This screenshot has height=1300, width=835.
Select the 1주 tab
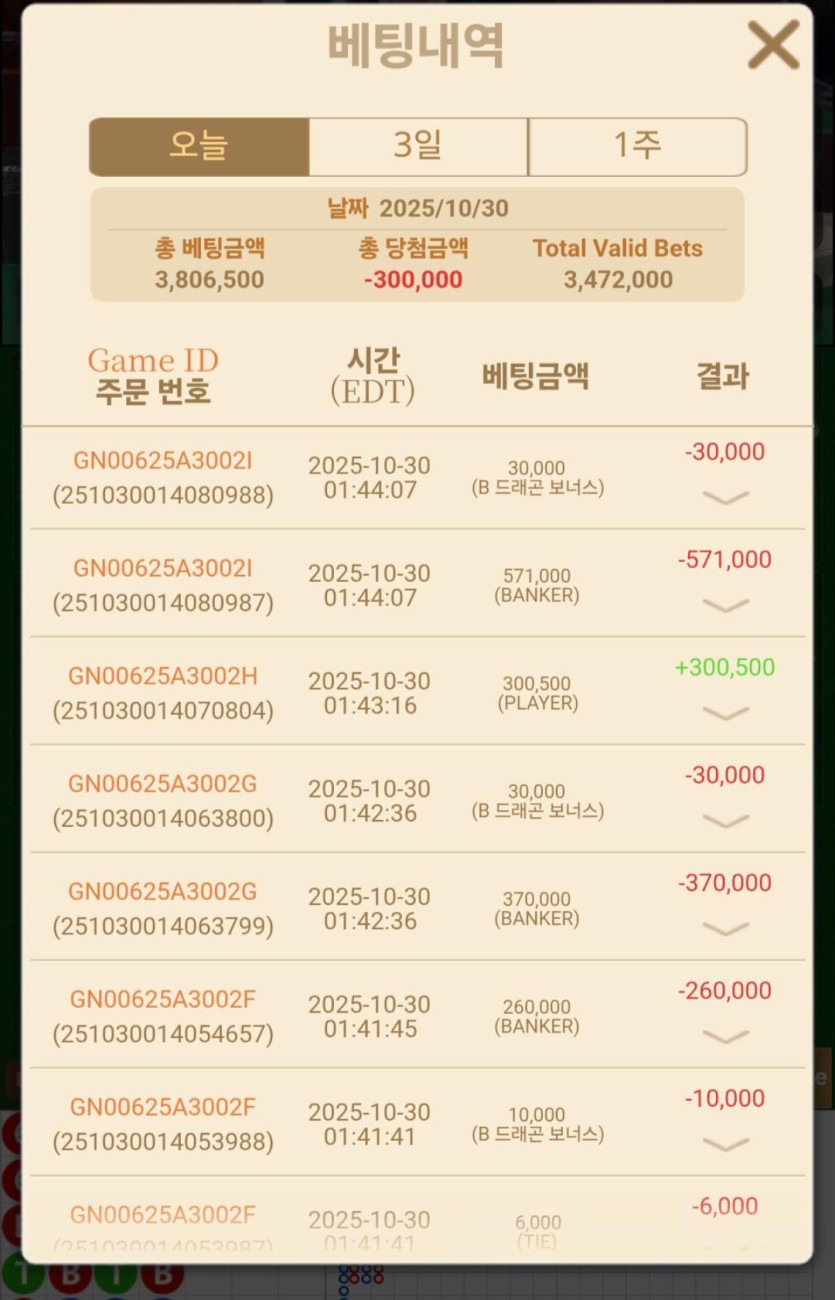pyautogui.click(x=637, y=147)
